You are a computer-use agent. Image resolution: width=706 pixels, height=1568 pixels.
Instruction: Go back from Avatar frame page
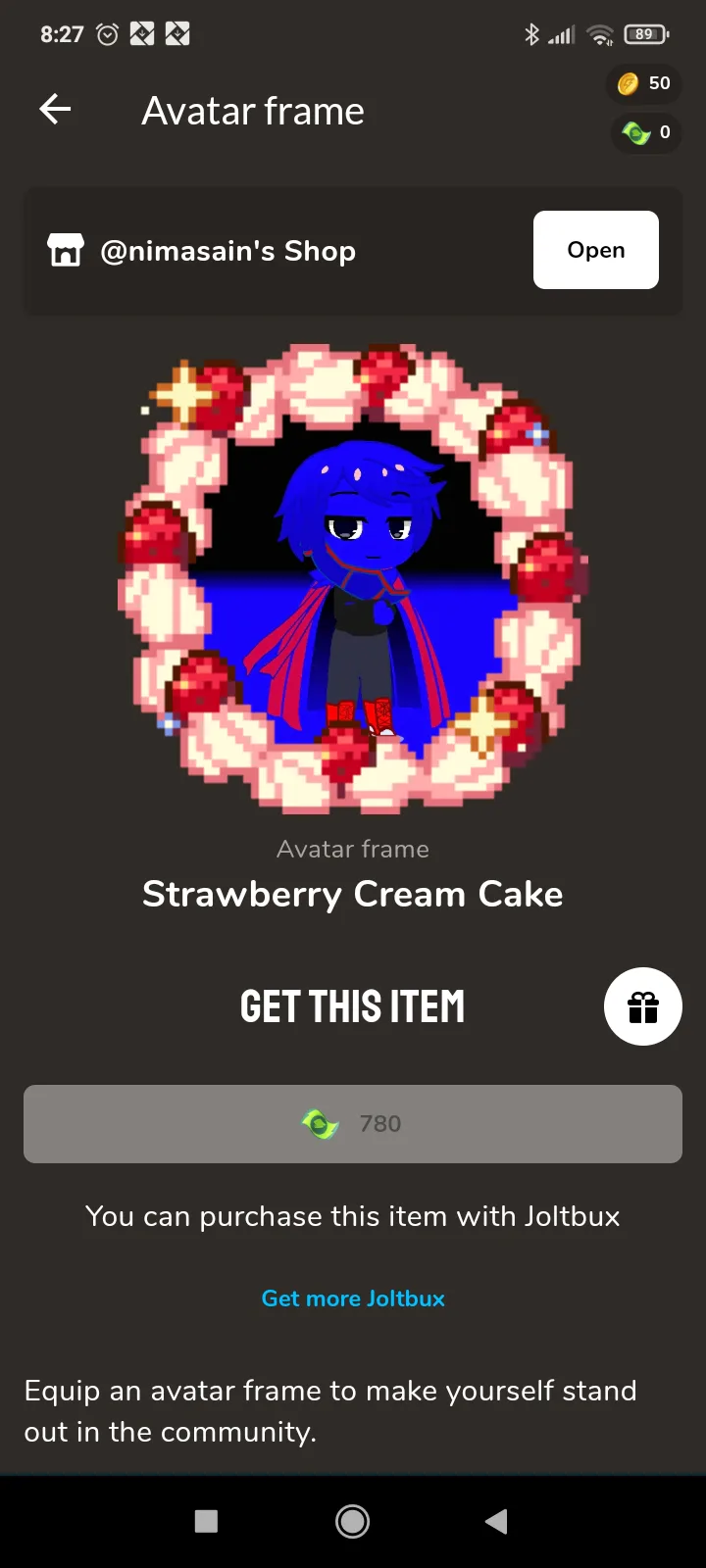(x=56, y=109)
